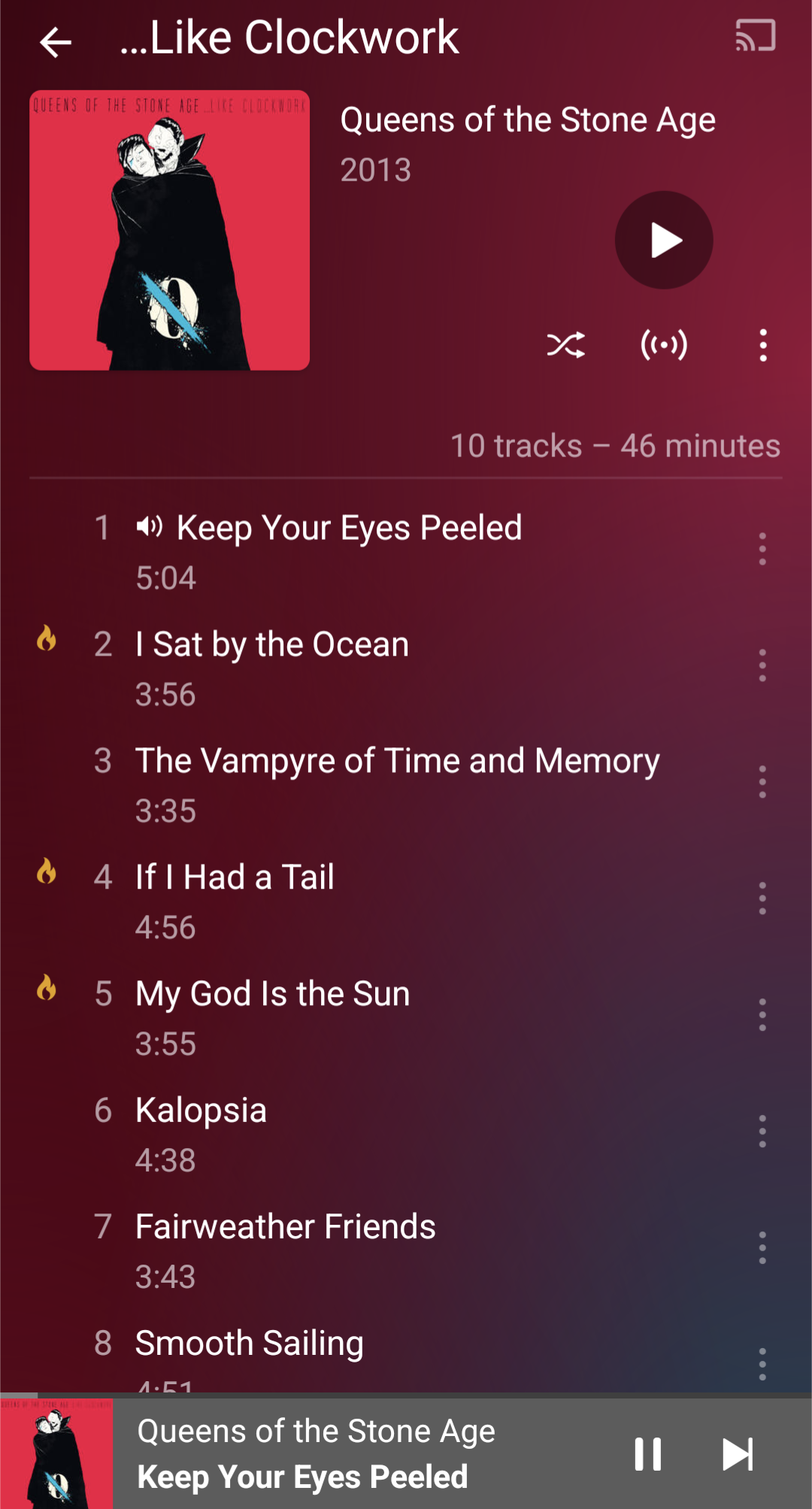
Task: Go back using the arrow icon
Action: pyautogui.click(x=55, y=41)
